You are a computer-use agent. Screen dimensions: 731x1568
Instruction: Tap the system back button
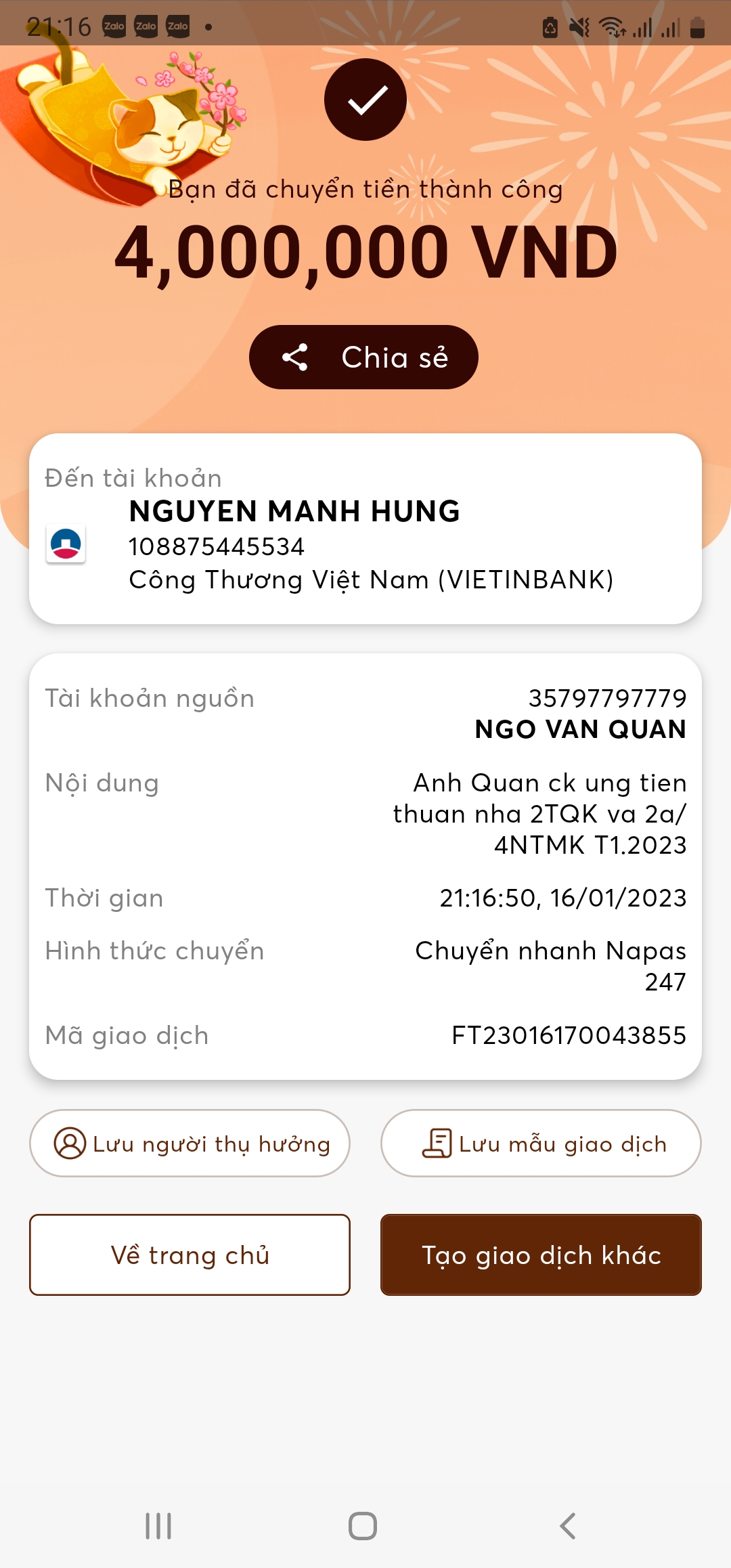[x=568, y=1526]
